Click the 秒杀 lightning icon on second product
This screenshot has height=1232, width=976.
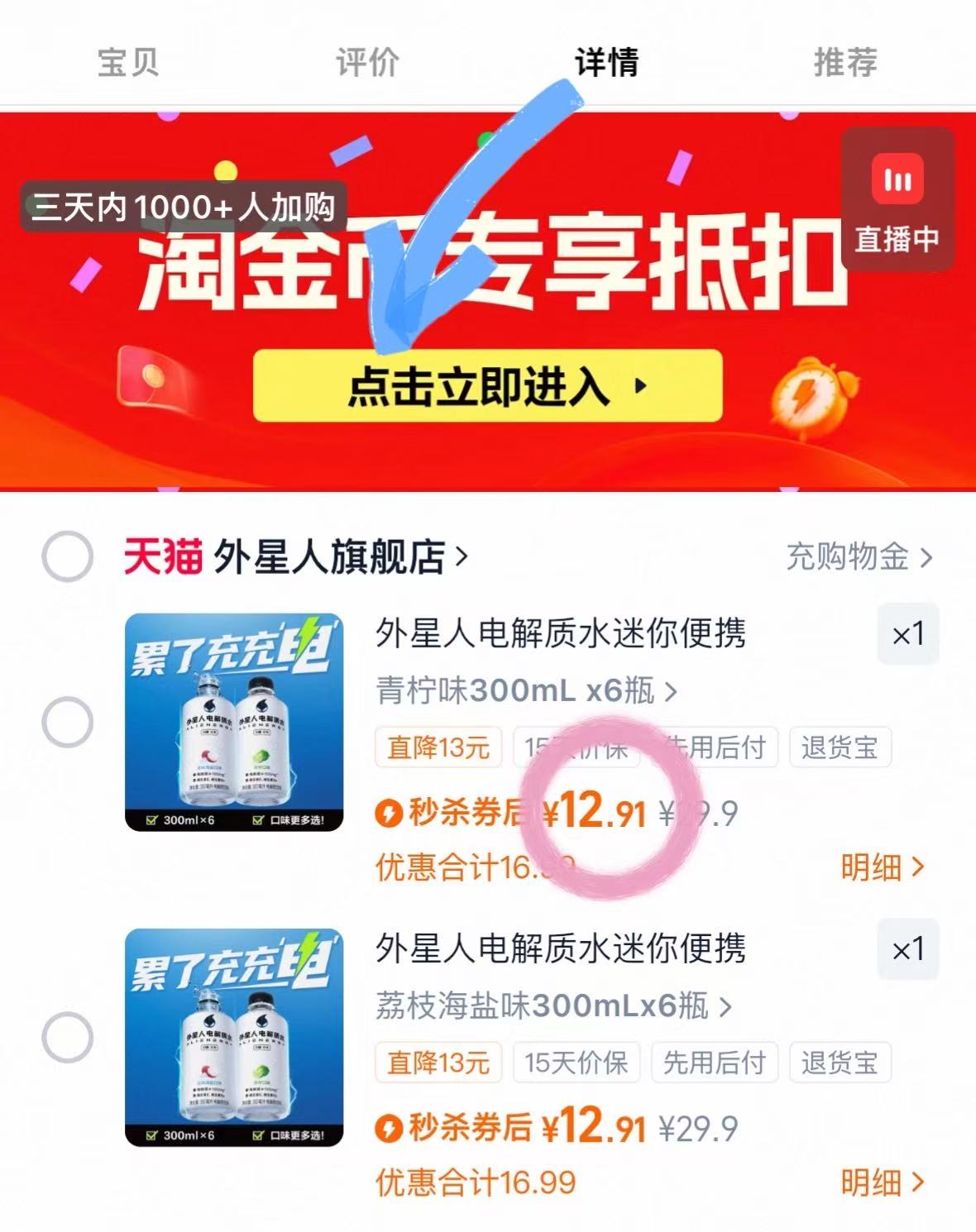tap(388, 1129)
